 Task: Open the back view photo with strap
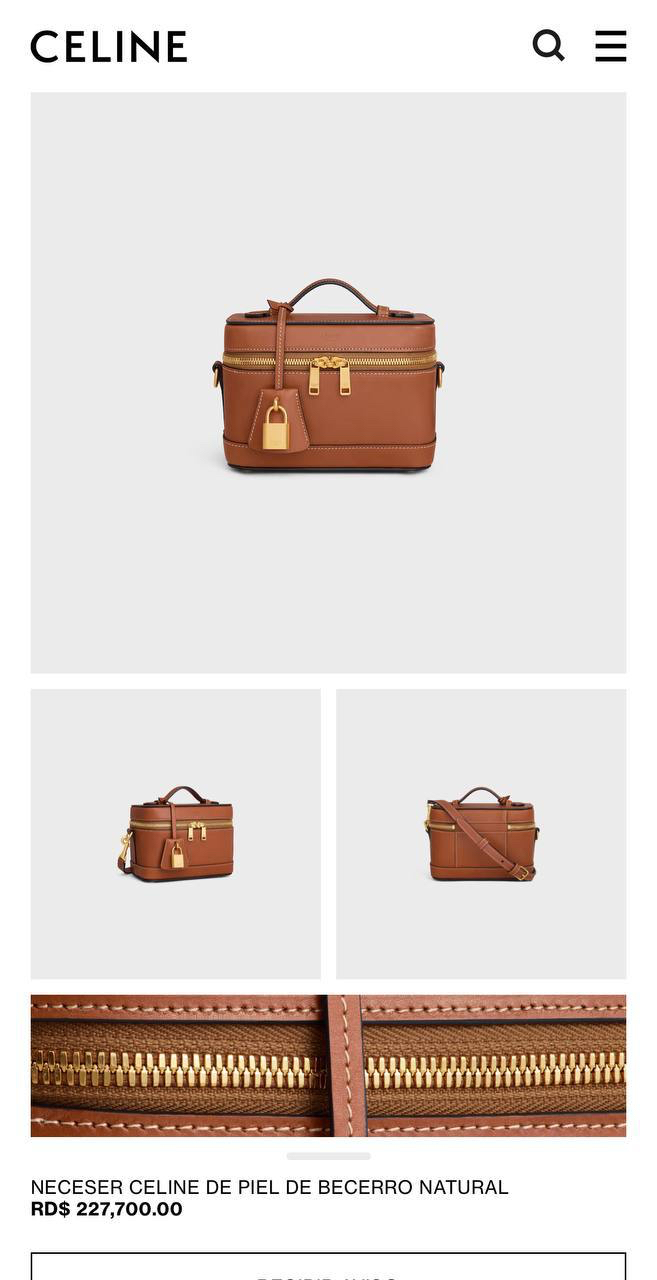point(481,834)
